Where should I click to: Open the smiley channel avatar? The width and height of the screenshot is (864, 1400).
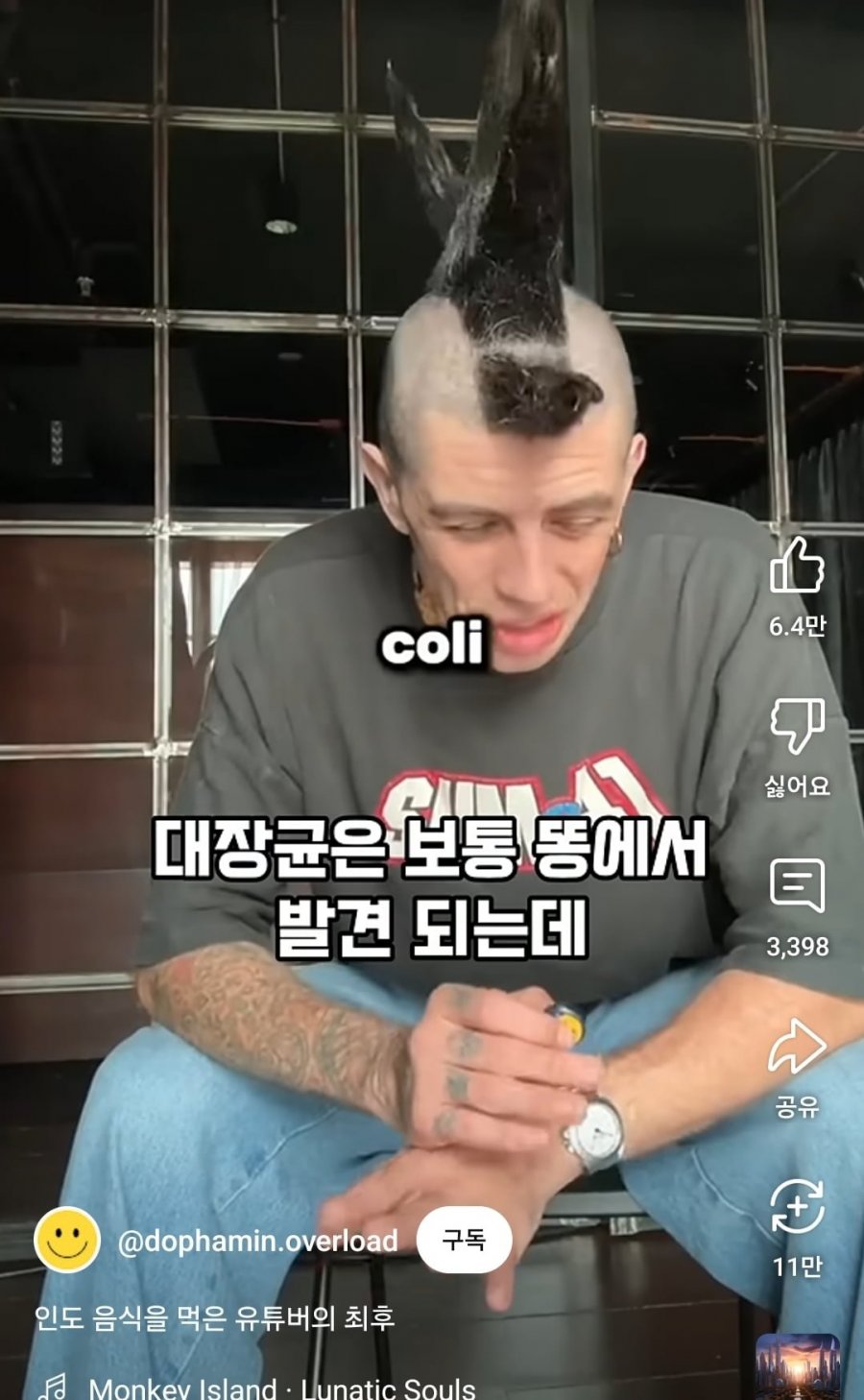pyautogui.click(x=67, y=1240)
